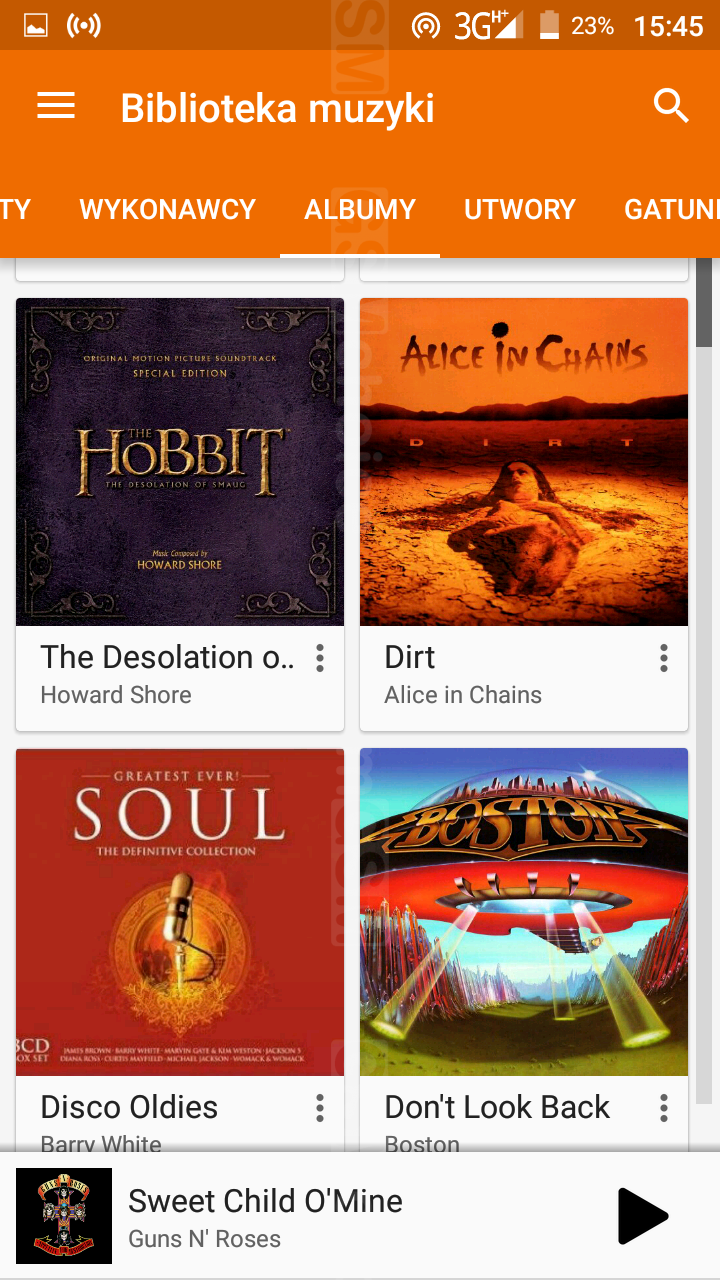Tap the three-dot menu for Disco Oldies

coord(320,1108)
